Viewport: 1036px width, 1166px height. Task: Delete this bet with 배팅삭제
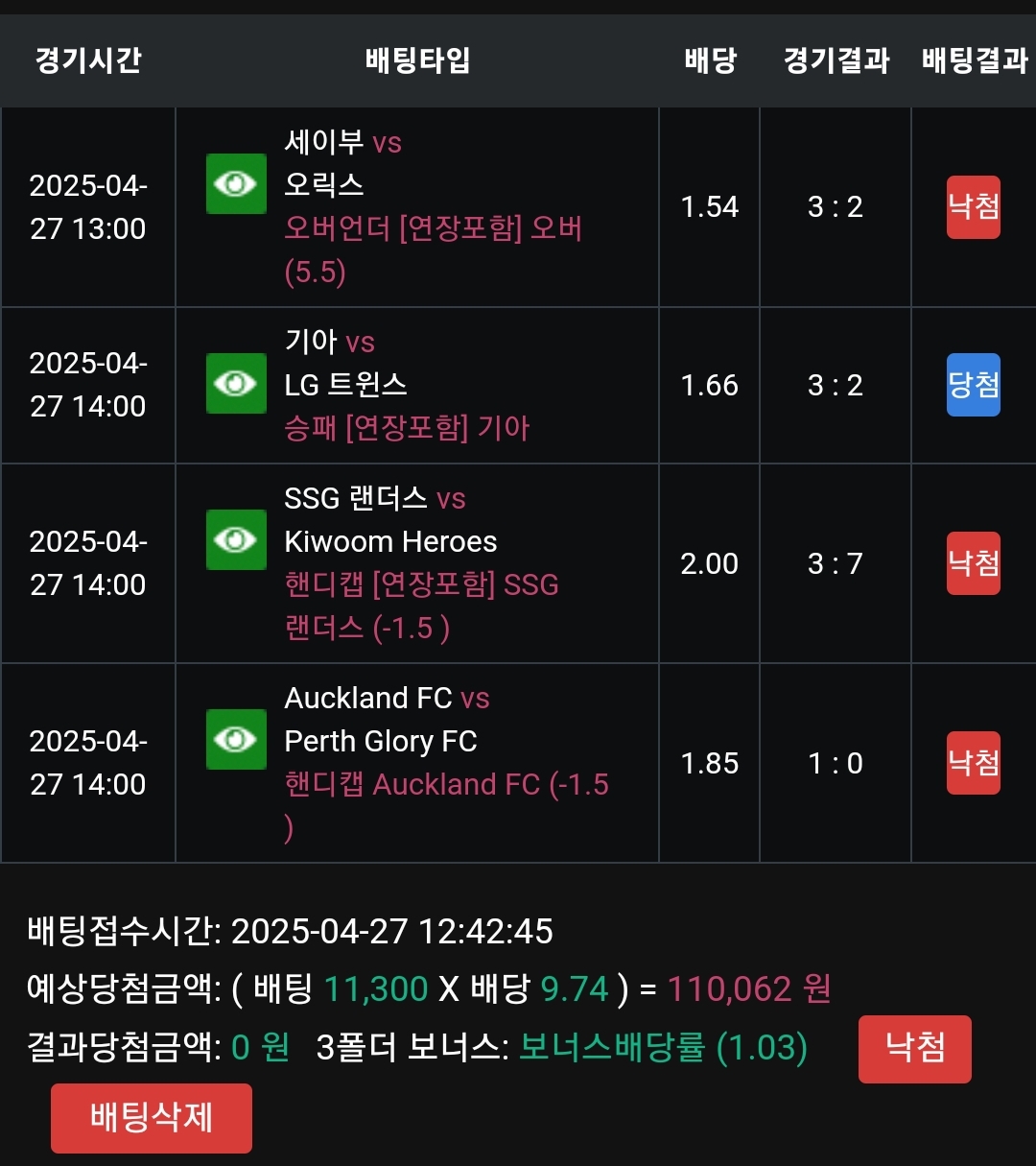tap(152, 1118)
